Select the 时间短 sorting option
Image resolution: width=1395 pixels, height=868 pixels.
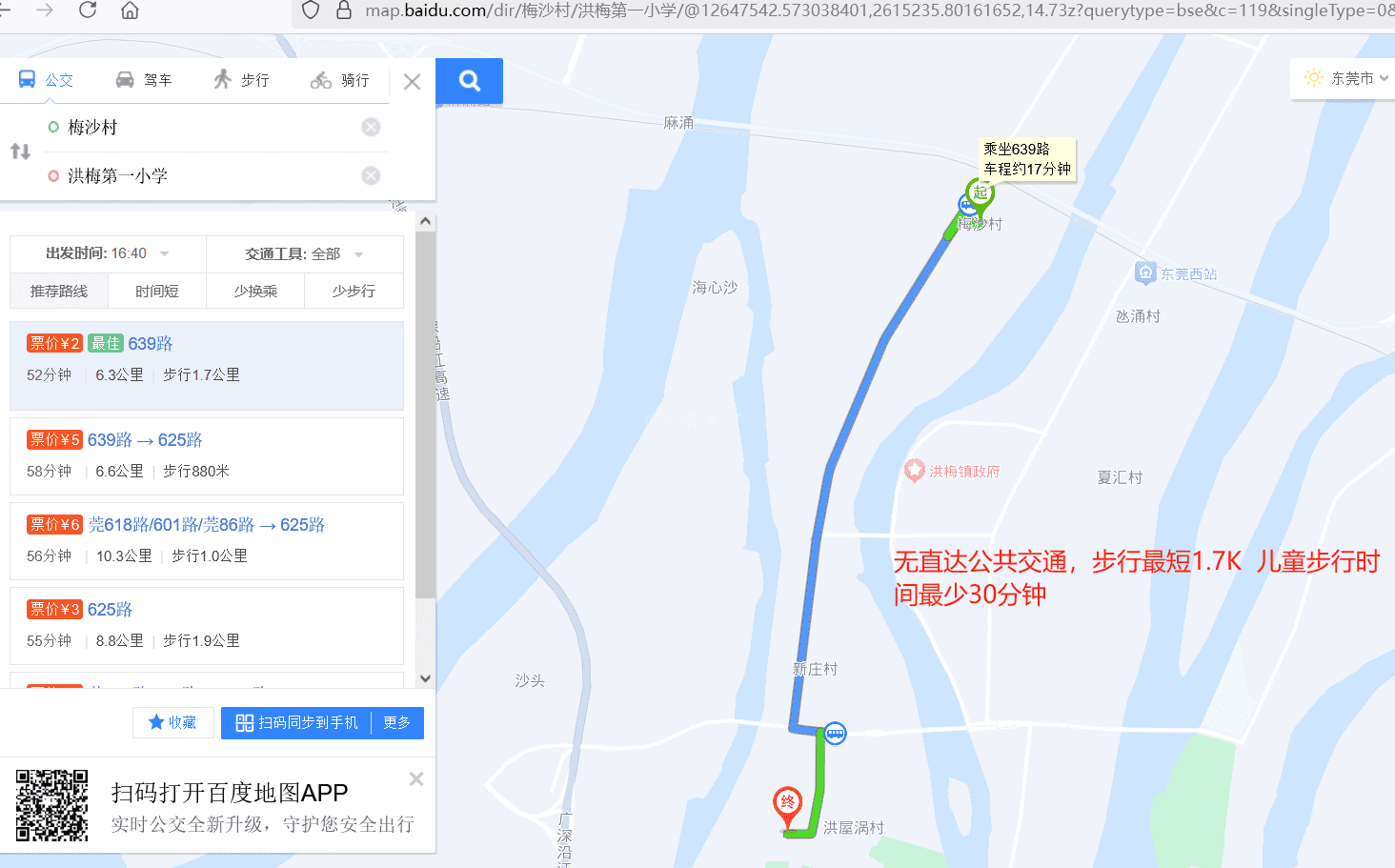point(157,291)
